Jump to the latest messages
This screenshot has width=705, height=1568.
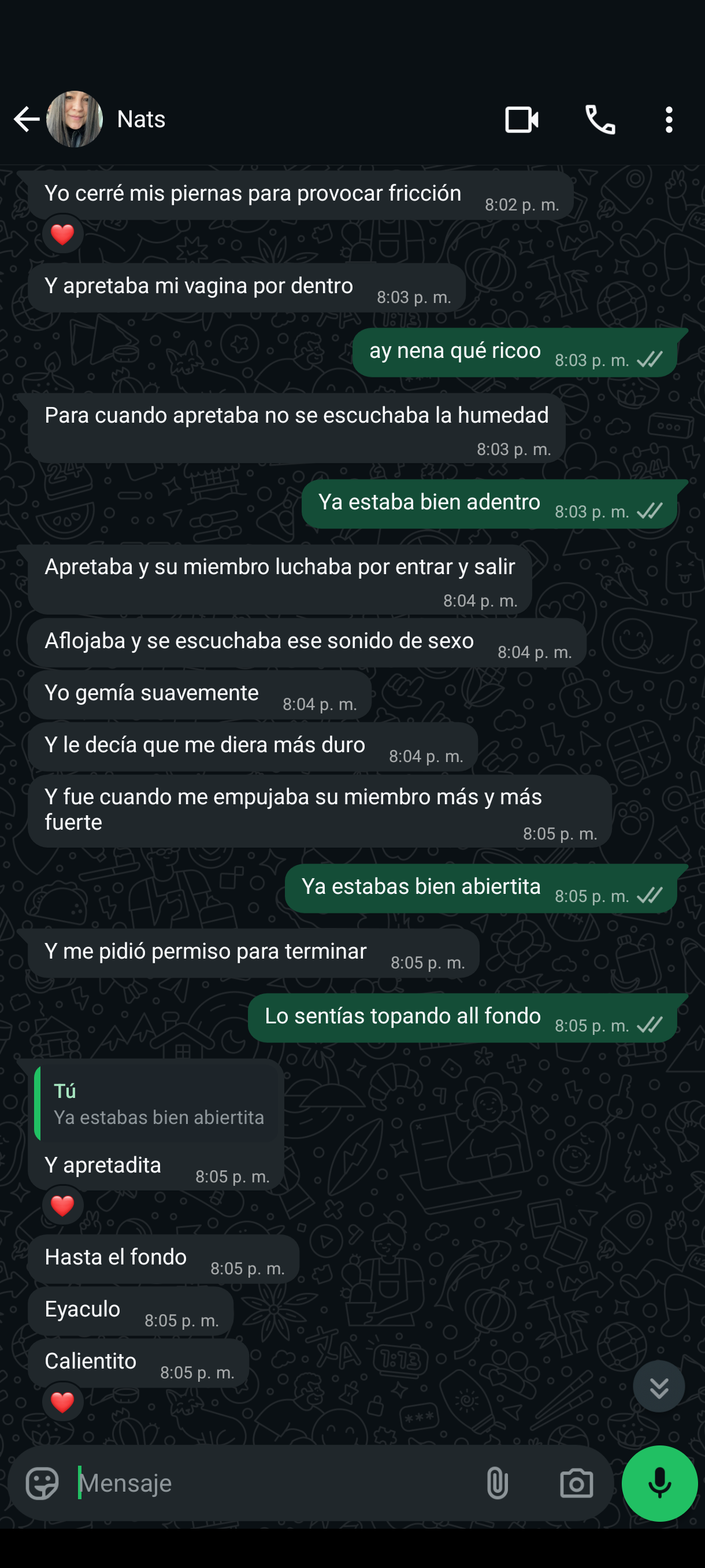tap(659, 1387)
